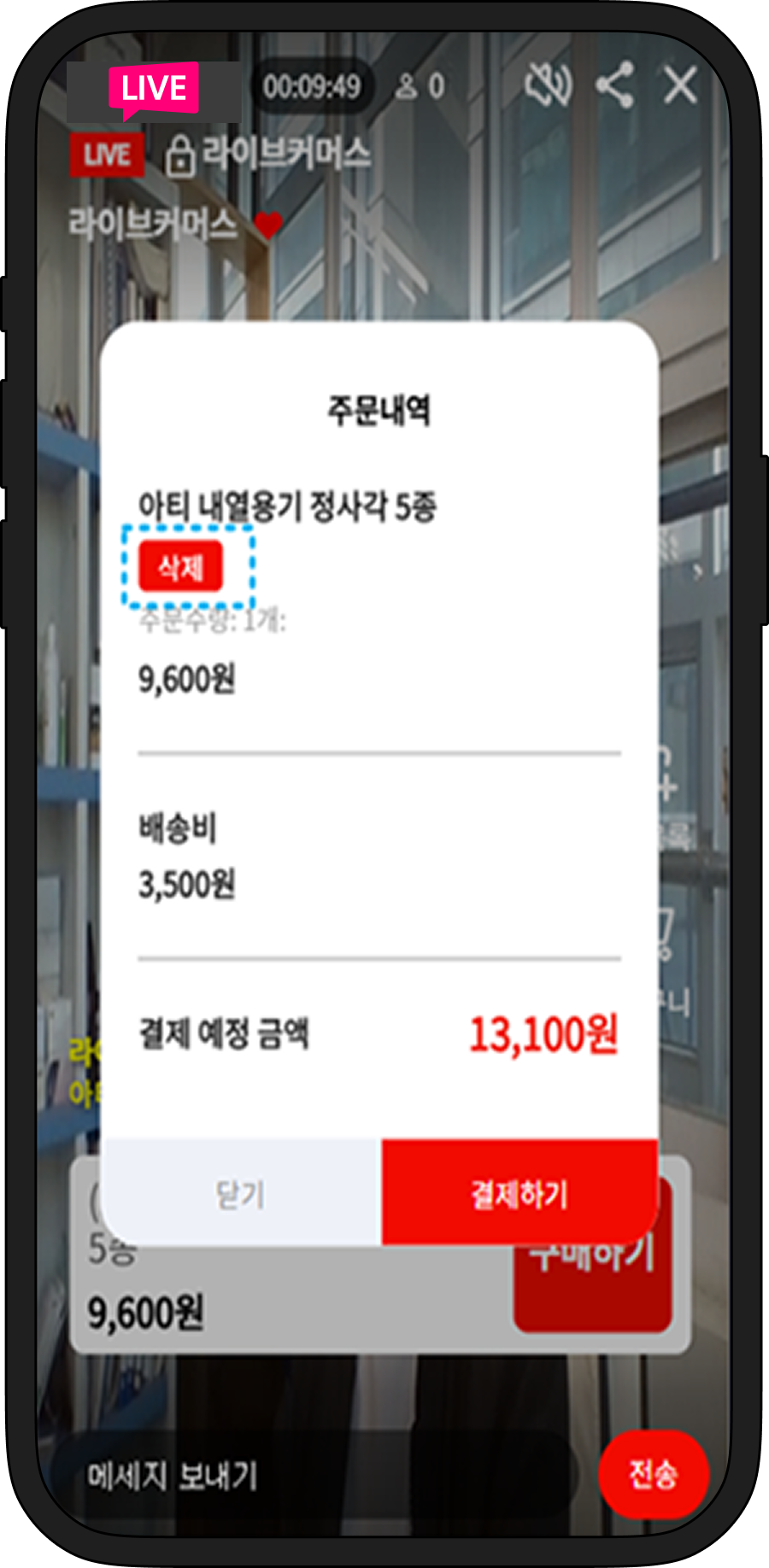The width and height of the screenshot is (769, 1568).
Task: Tap 결제하기 to proceed to payment
Action: tap(520, 1193)
